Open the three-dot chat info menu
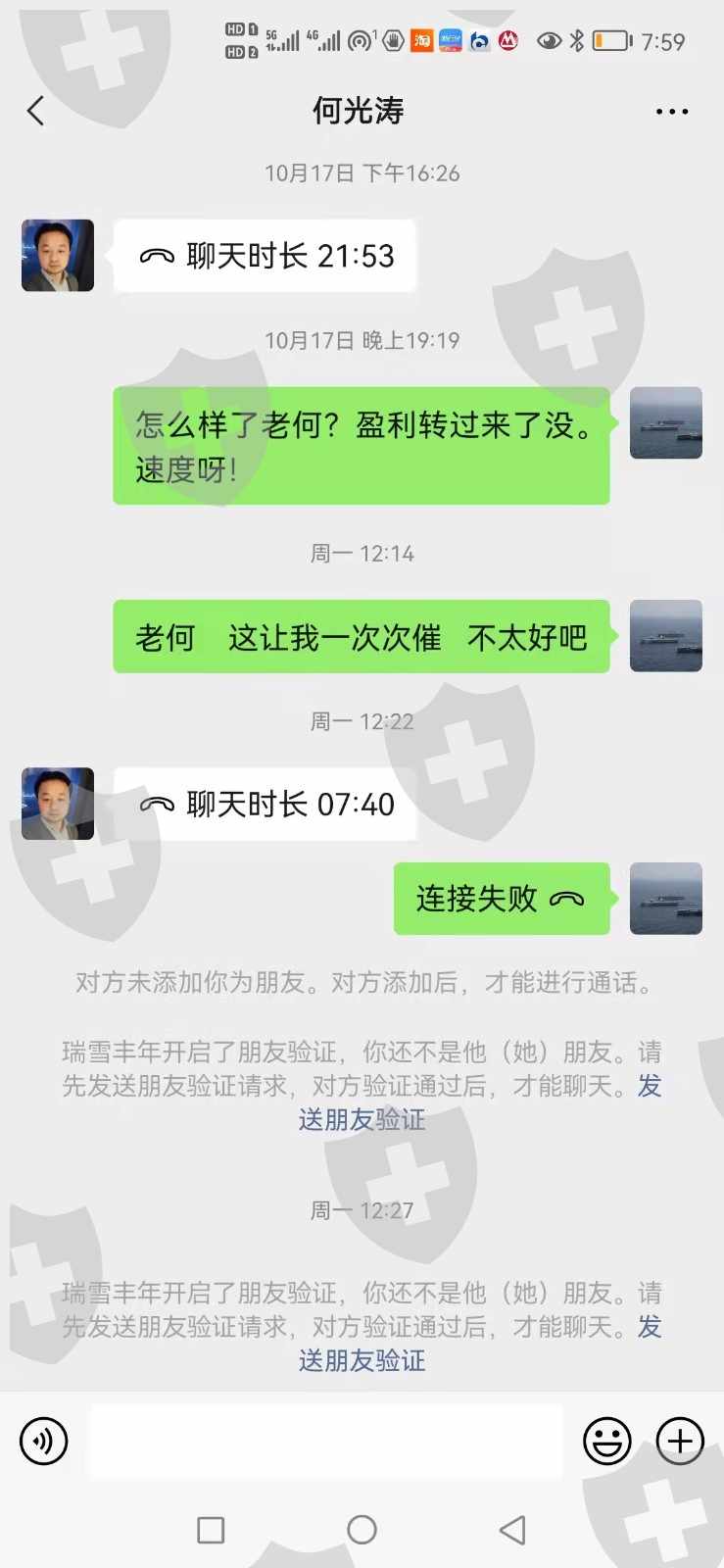724x1568 pixels. [x=672, y=112]
